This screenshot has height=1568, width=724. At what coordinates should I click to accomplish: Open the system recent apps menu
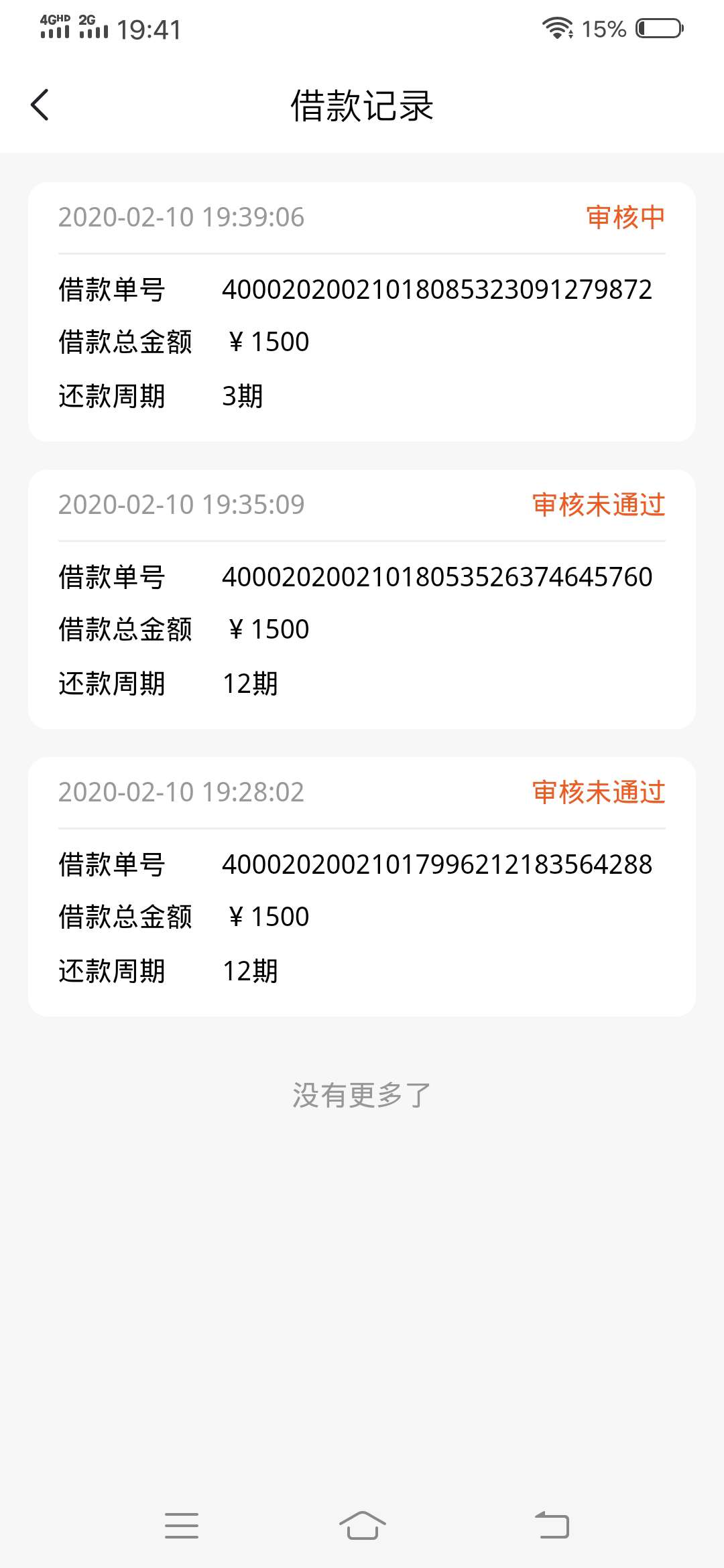pos(182,1526)
